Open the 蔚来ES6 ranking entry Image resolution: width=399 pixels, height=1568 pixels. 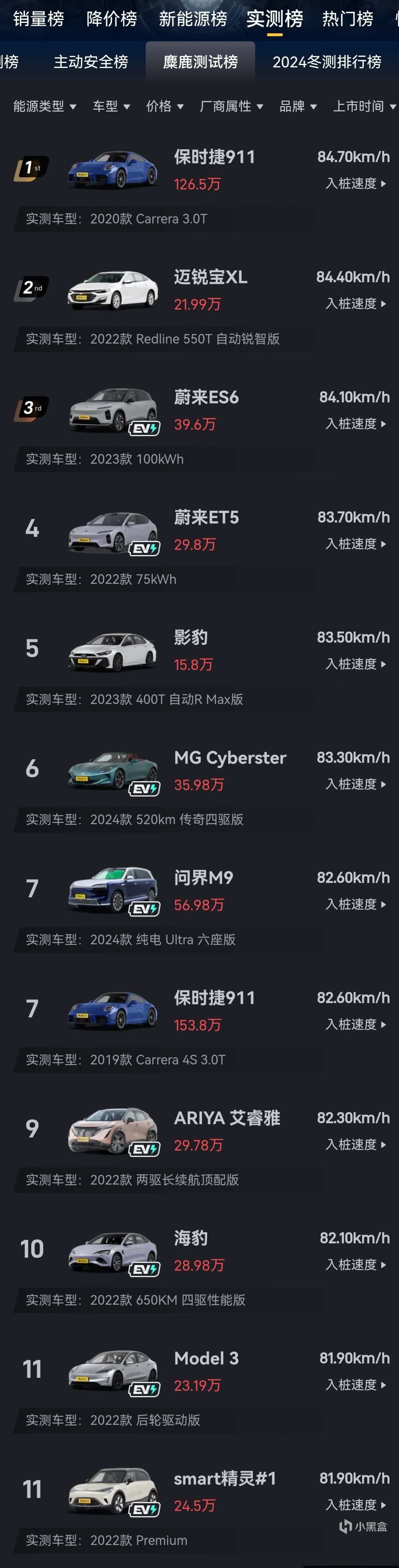coord(200,425)
